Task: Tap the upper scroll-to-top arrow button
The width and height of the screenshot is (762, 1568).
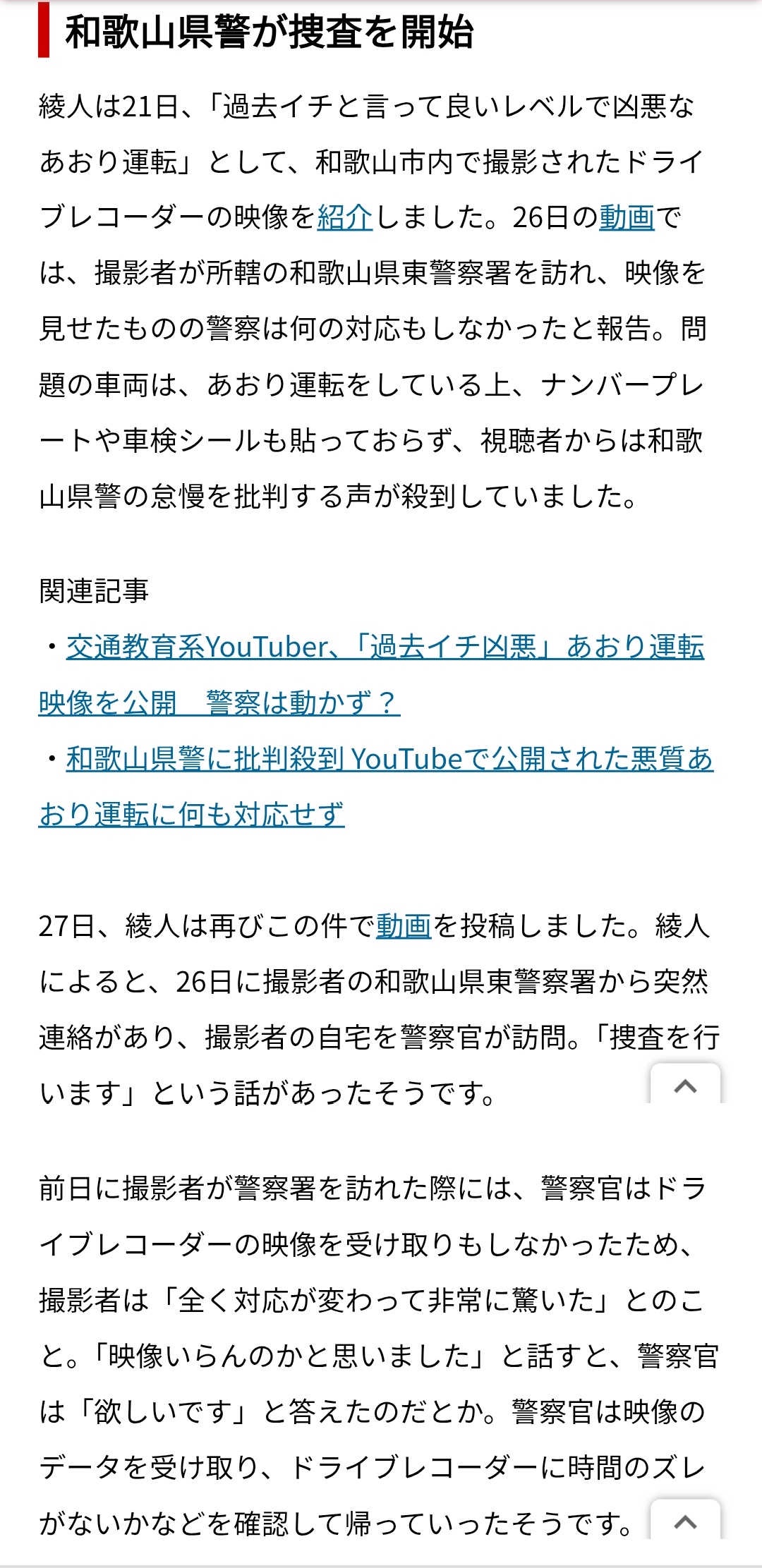Action: tap(685, 1084)
